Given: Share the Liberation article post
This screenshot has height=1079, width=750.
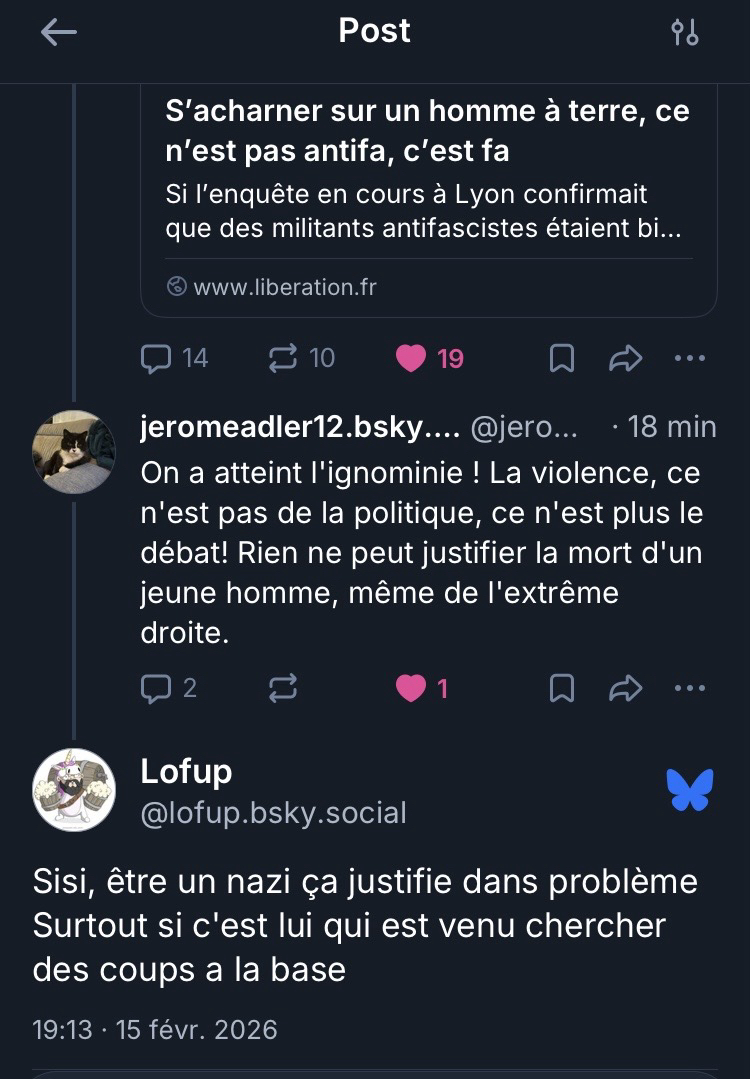Looking at the screenshot, I should (625, 358).
